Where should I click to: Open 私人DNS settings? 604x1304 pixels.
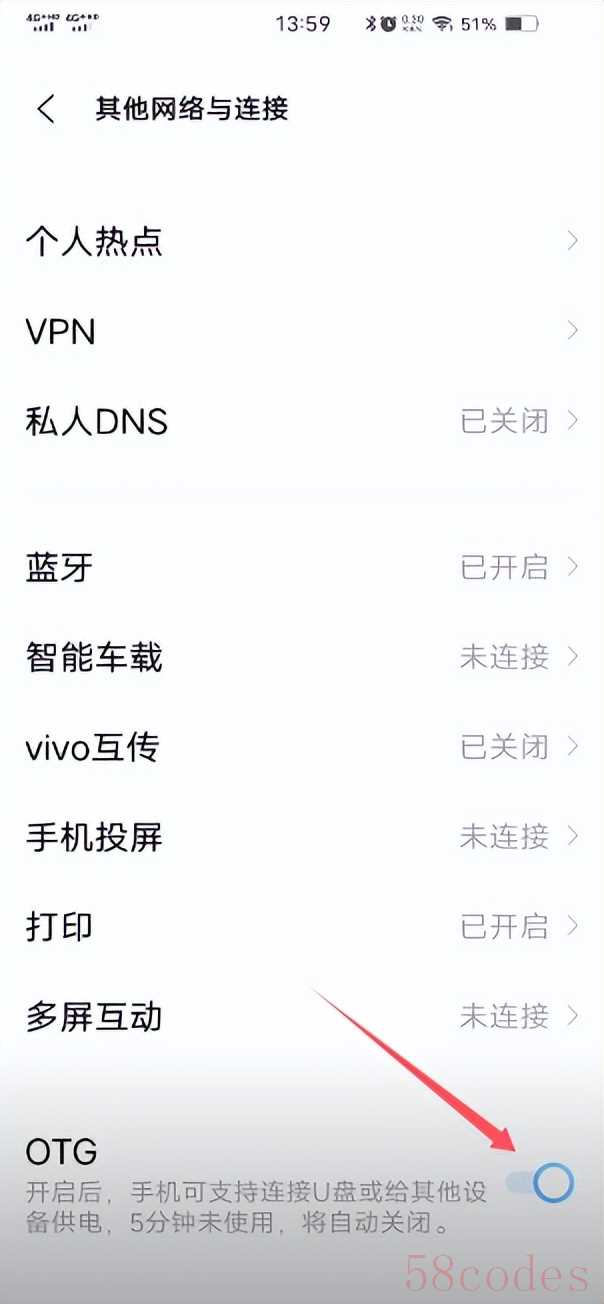click(302, 421)
